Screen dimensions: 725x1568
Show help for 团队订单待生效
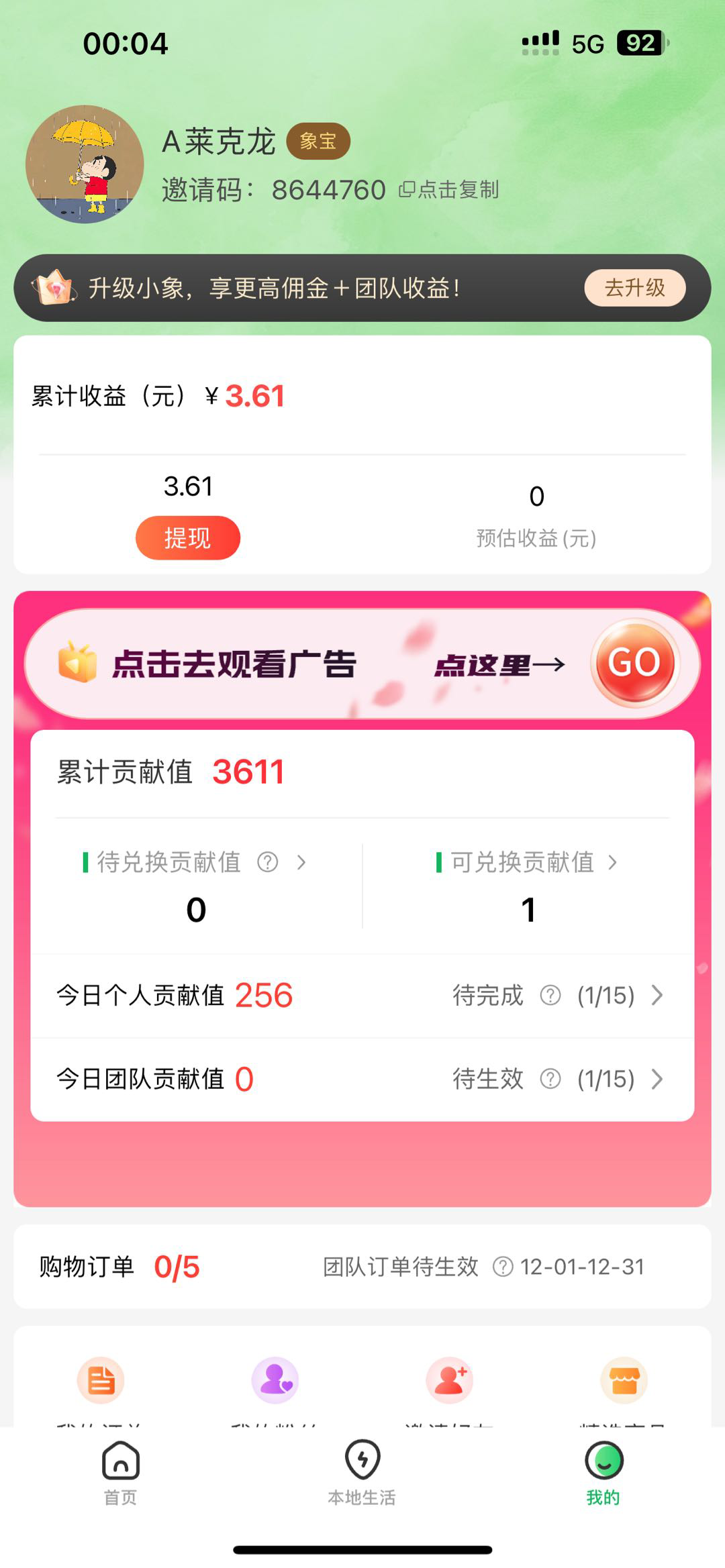(502, 1267)
